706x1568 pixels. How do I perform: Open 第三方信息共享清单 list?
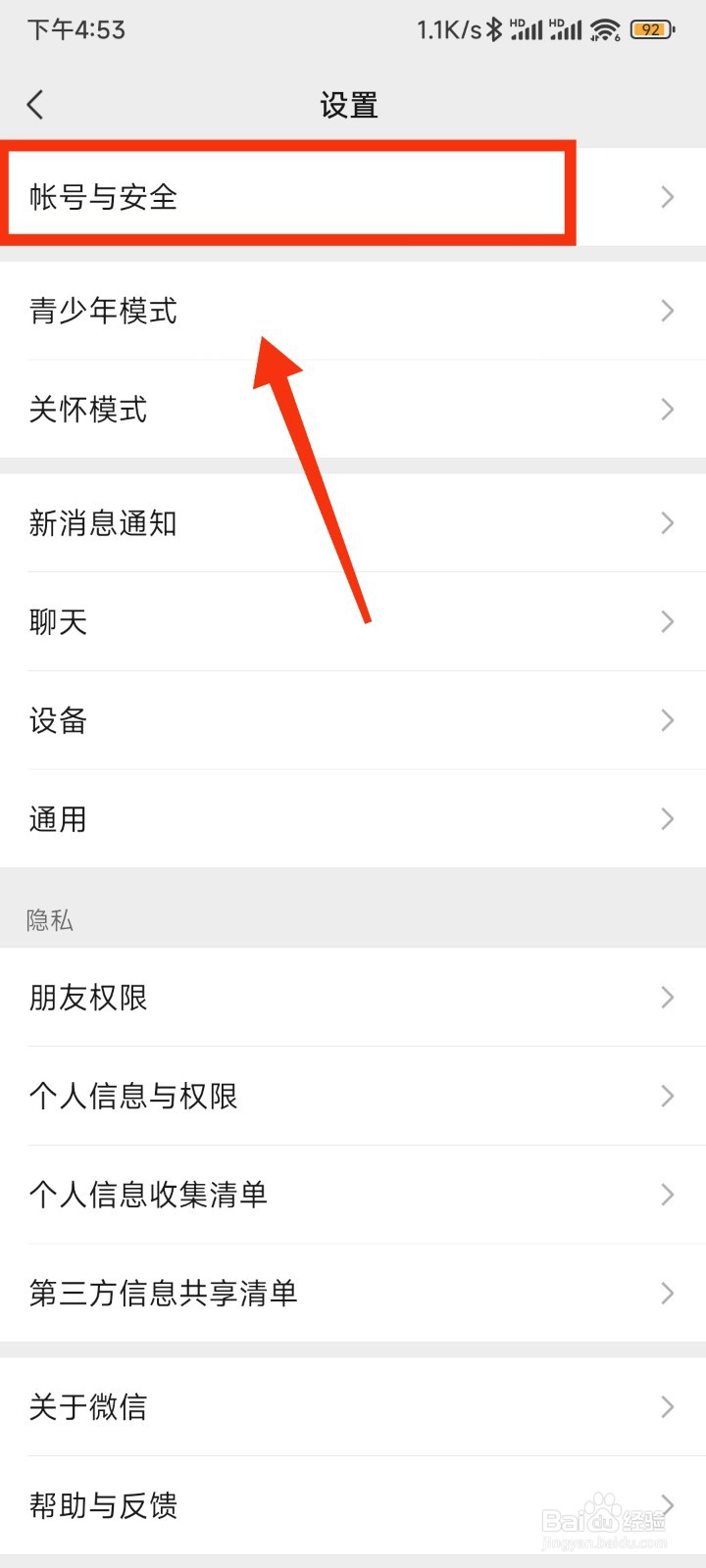[x=165, y=1294]
